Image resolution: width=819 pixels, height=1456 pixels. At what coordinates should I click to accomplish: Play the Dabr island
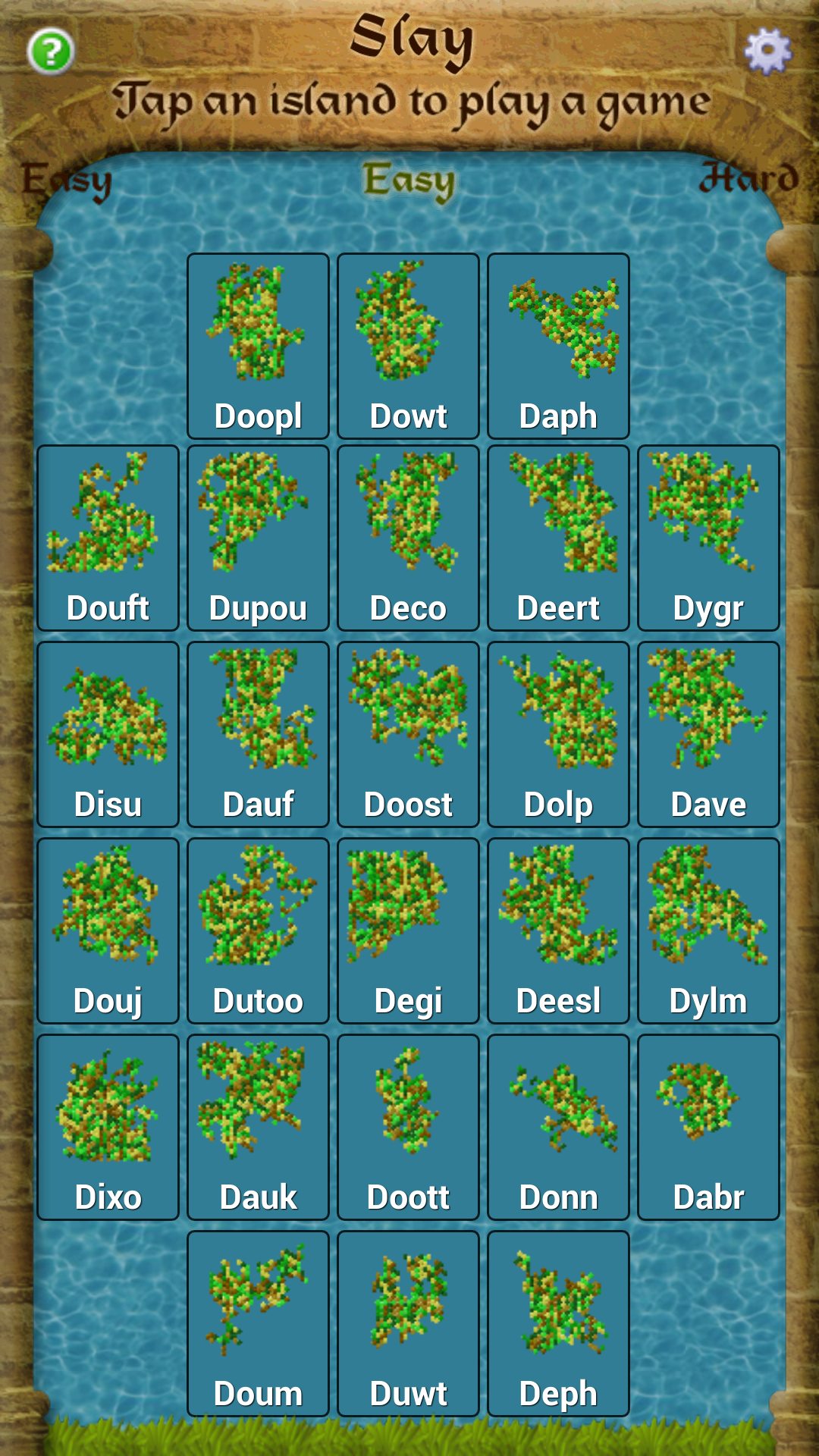coord(708,1127)
